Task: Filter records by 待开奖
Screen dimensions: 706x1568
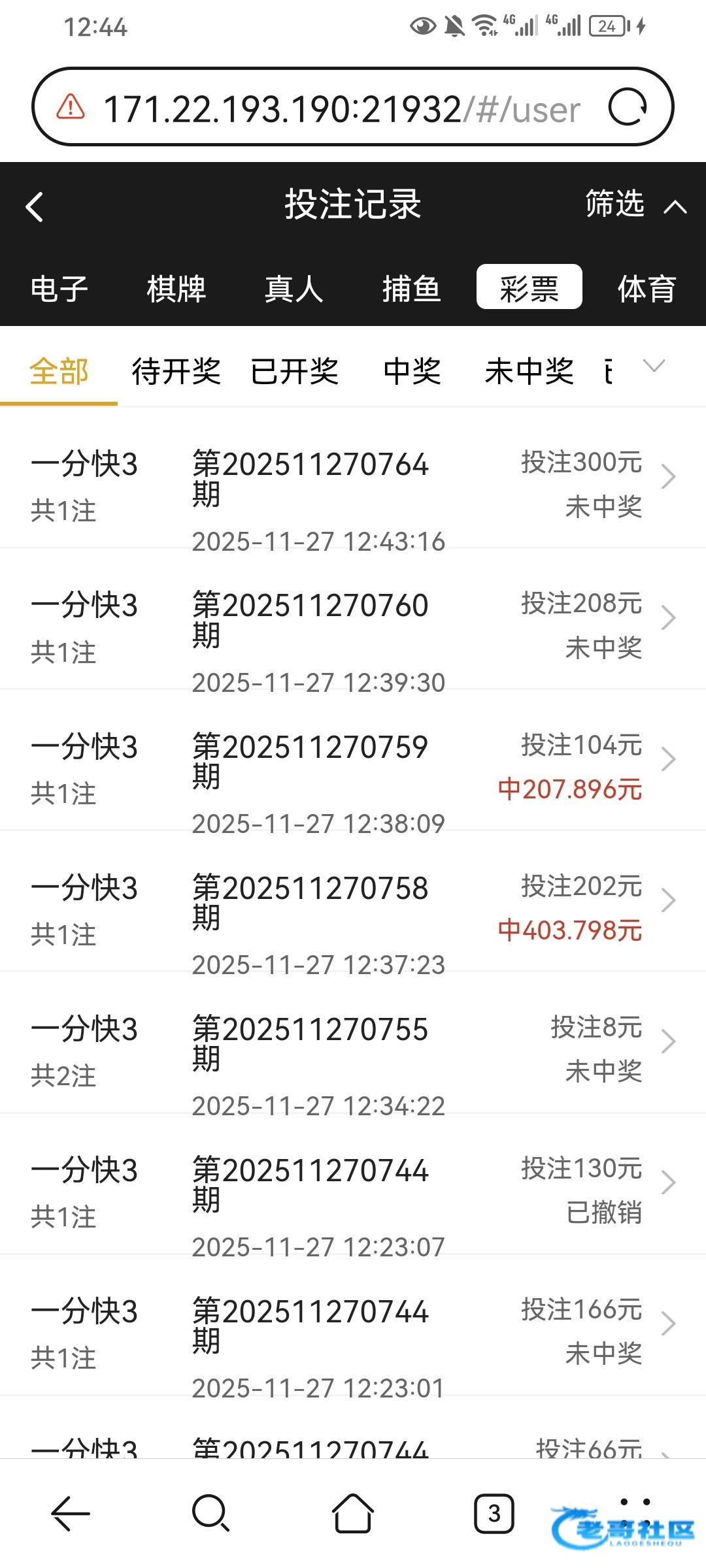Action: click(x=176, y=372)
